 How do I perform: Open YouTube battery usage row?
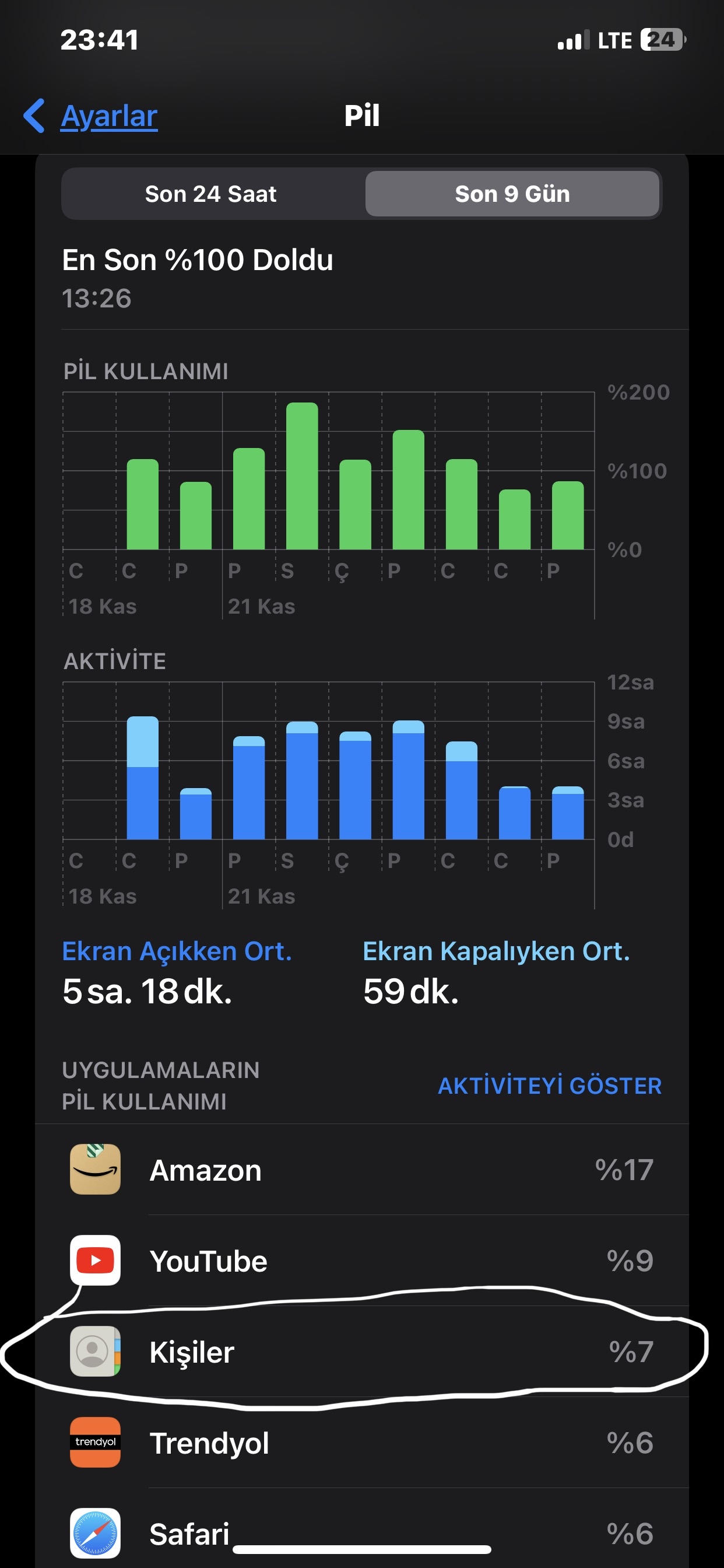pos(361,1260)
